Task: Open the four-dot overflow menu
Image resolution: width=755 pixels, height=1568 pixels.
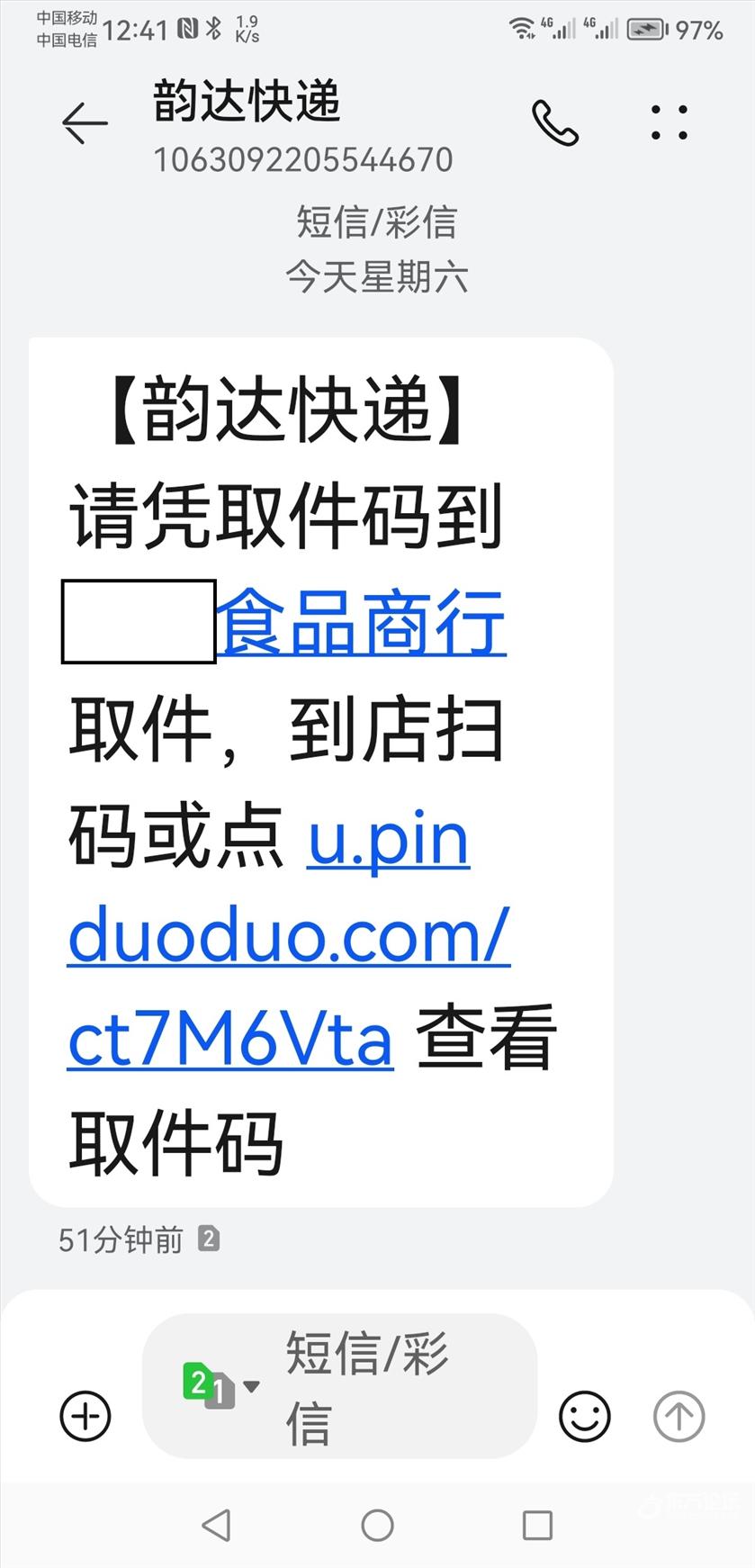Action: (670, 122)
